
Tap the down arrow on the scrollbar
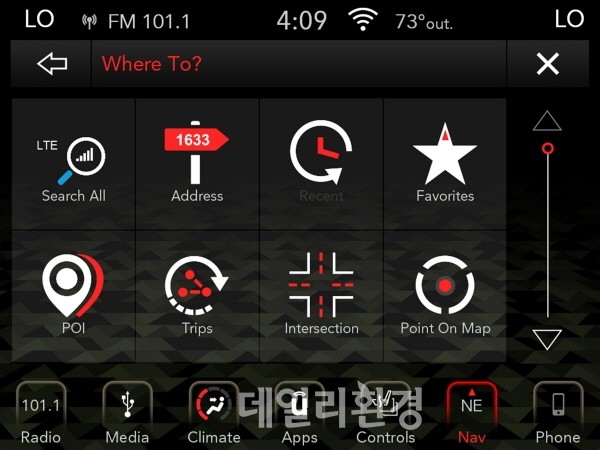coord(547,339)
